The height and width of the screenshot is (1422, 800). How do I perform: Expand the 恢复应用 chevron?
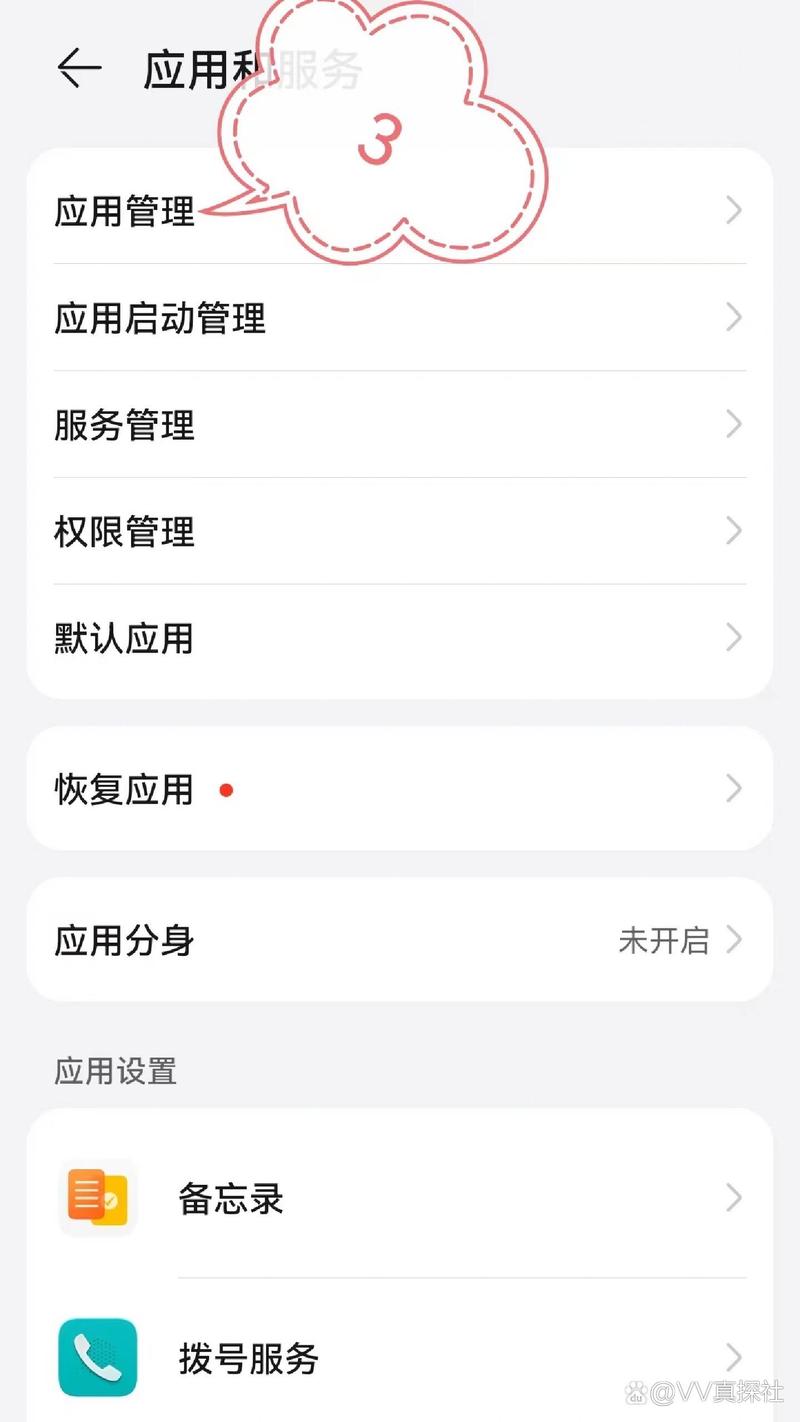click(735, 789)
